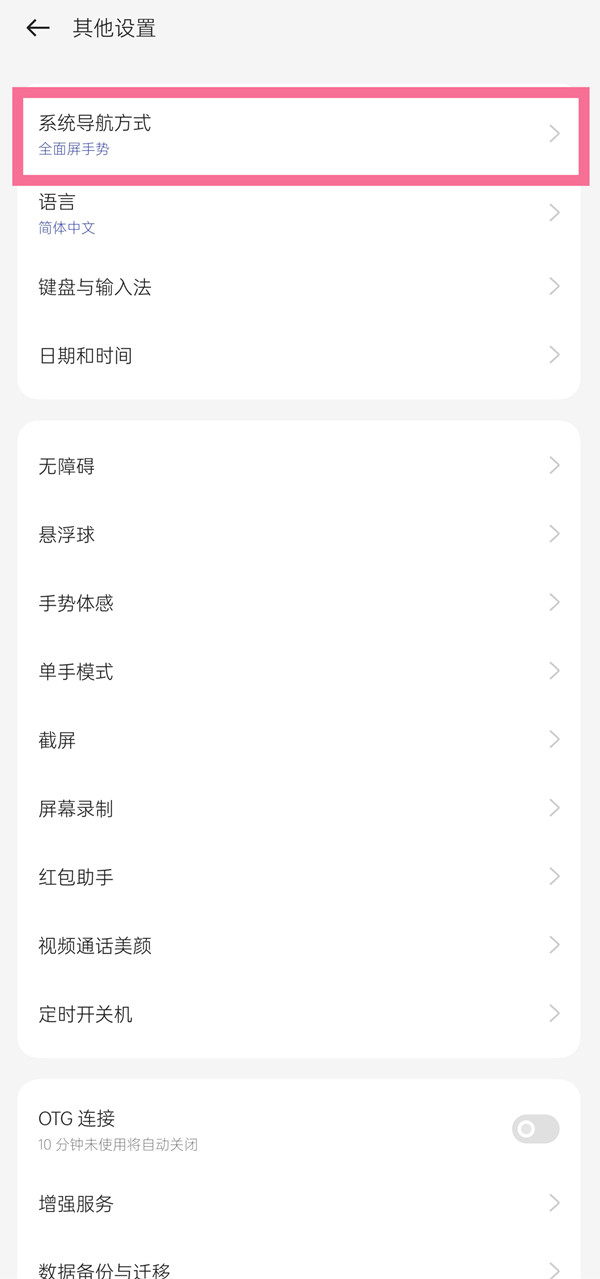Open 语言 language settings
Screen dimensions: 600x1279
299,213
